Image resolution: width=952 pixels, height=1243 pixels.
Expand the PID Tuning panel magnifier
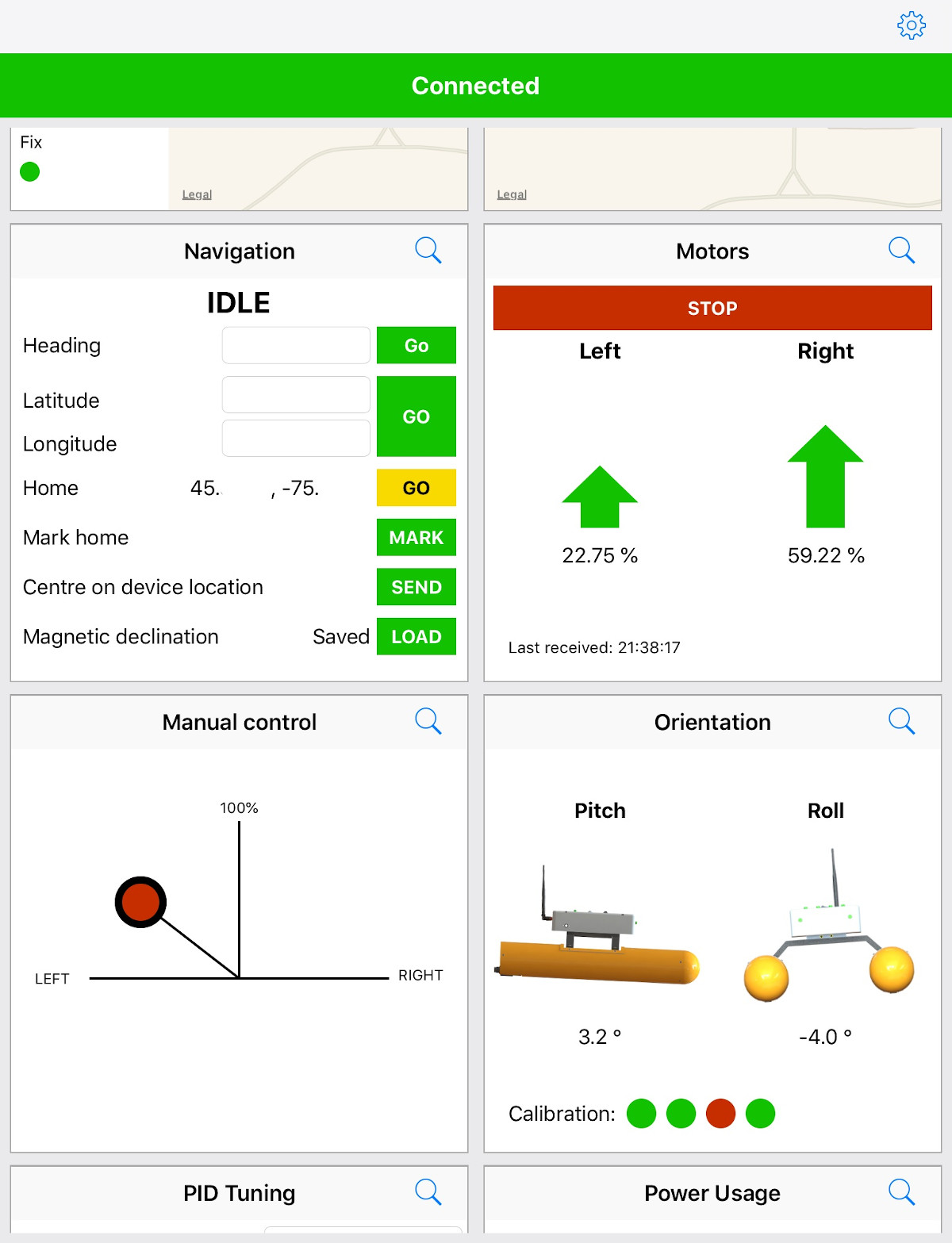coord(428,1191)
